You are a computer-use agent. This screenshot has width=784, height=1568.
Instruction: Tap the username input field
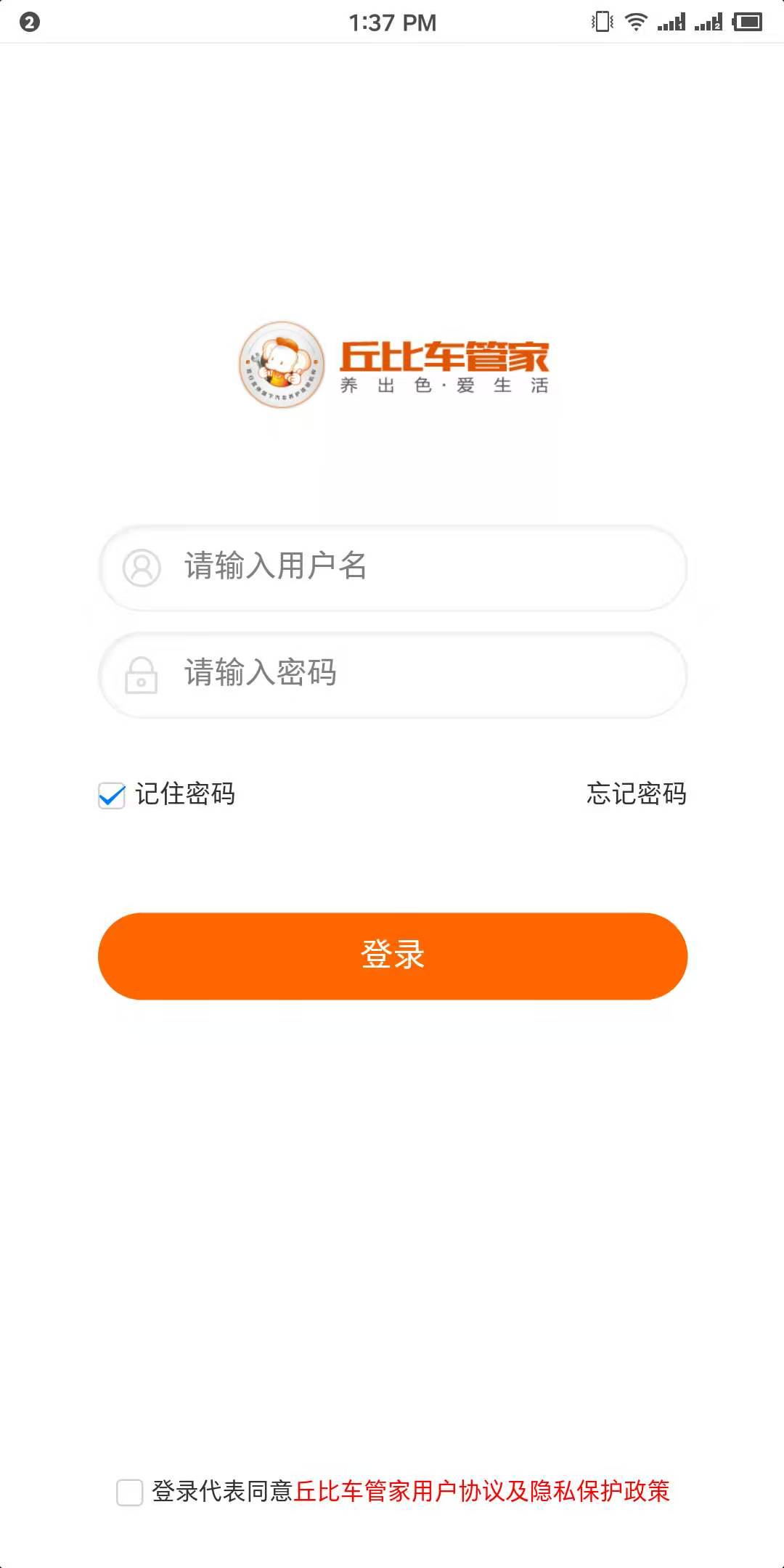pyautogui.click(x=393, y=567)
